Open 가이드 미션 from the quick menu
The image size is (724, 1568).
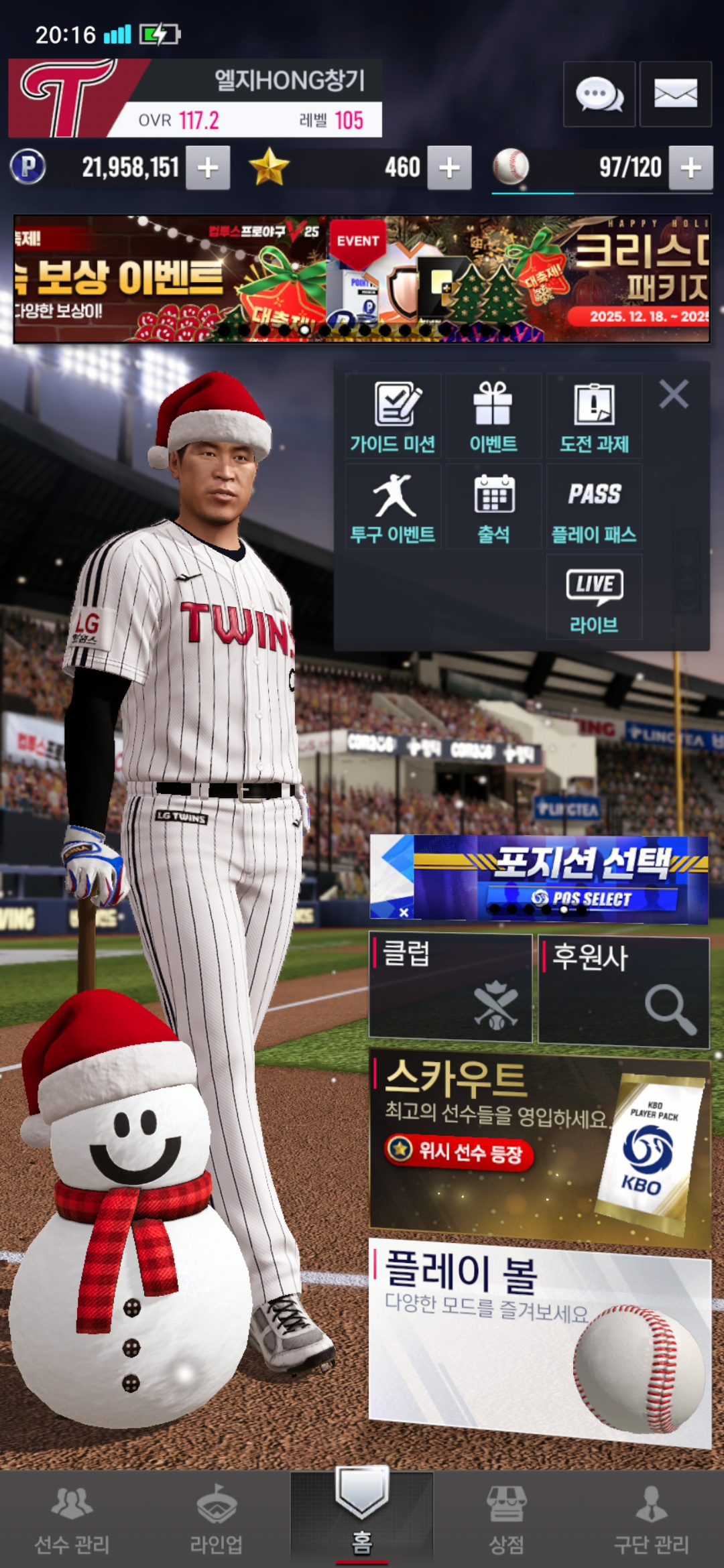tap(393, 417)
